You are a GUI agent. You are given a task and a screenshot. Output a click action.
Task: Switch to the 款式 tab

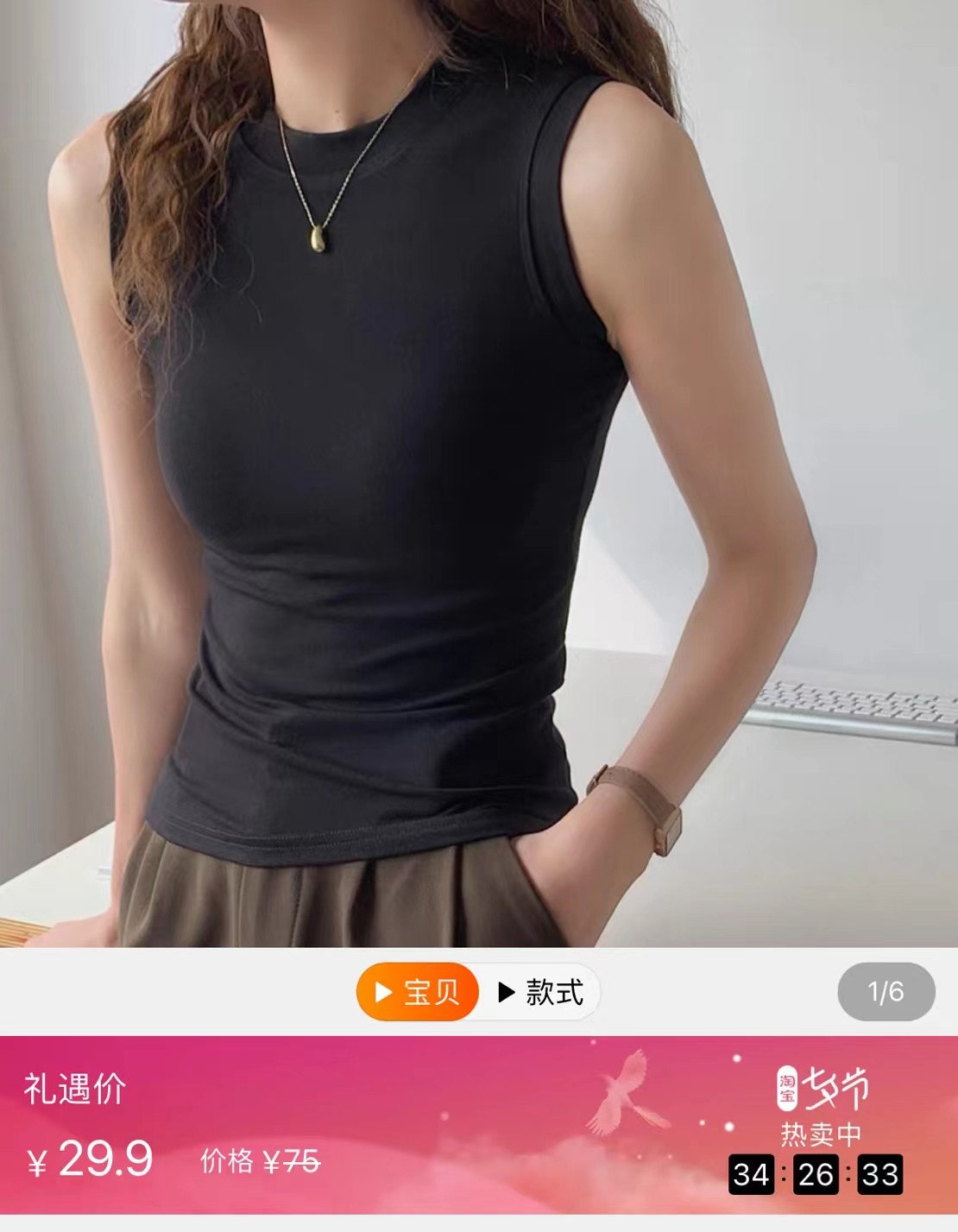point(546,993)
